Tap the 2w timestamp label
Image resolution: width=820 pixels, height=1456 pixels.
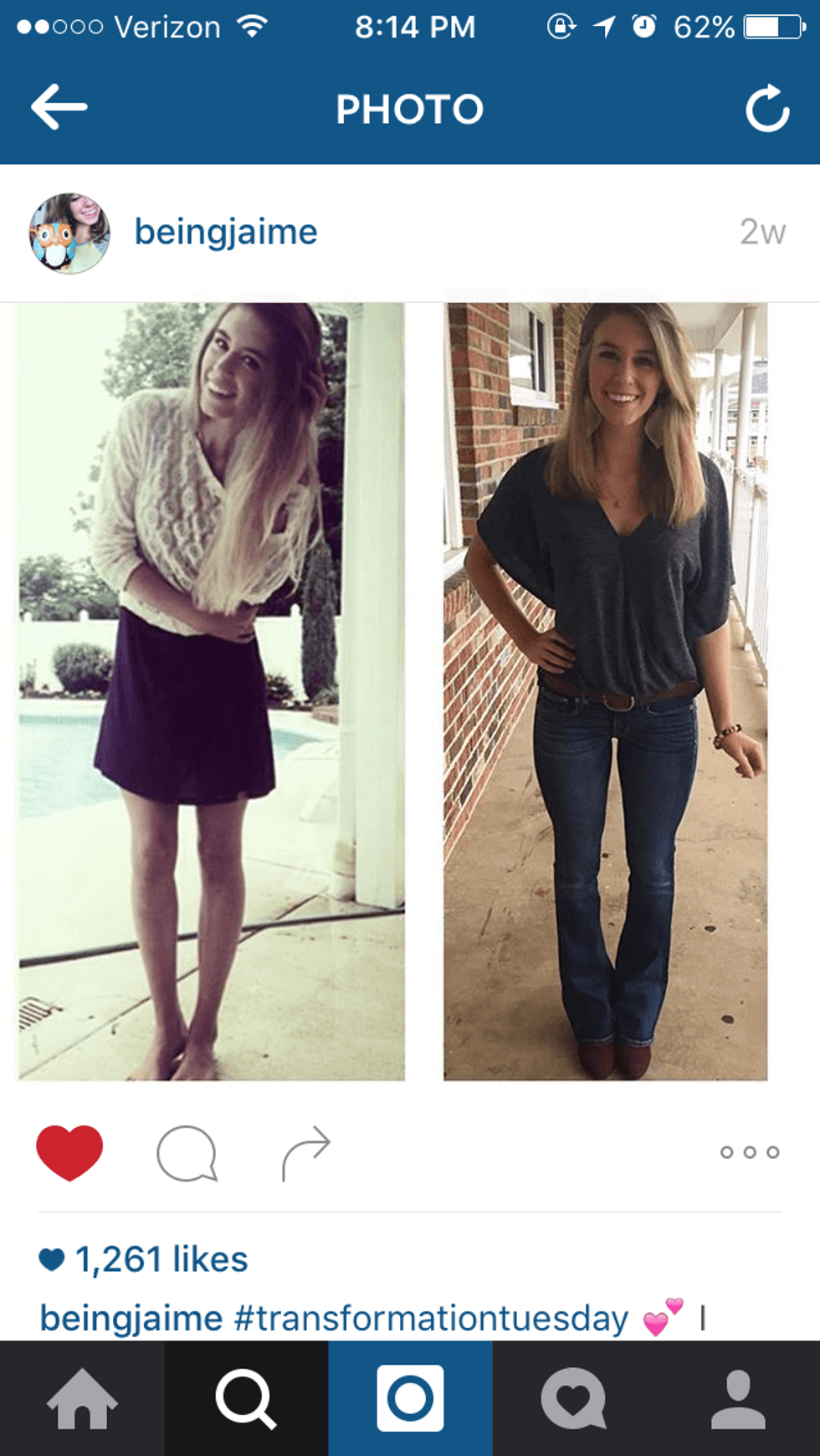pos(763,233)
